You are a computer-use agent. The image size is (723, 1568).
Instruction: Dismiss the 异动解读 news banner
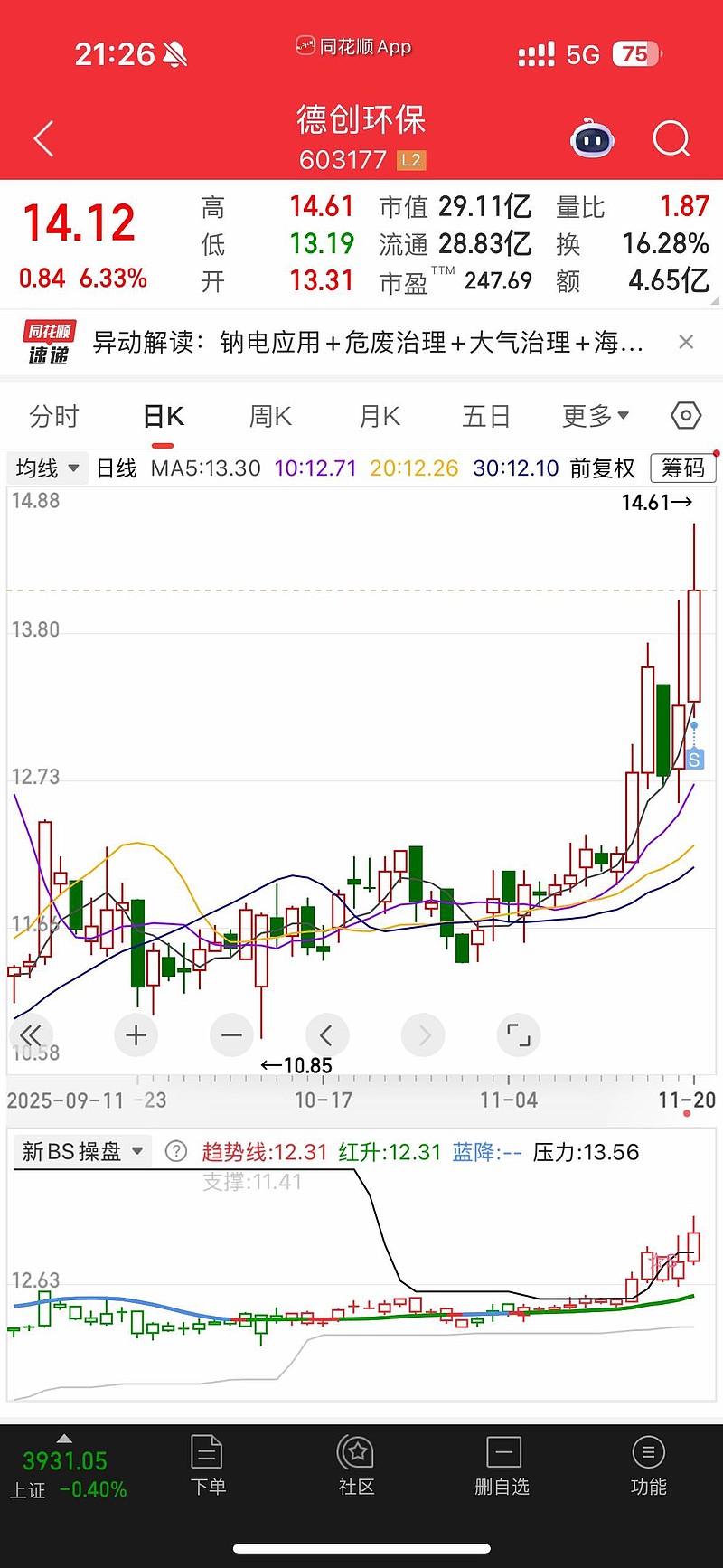[x=686, y=342]
